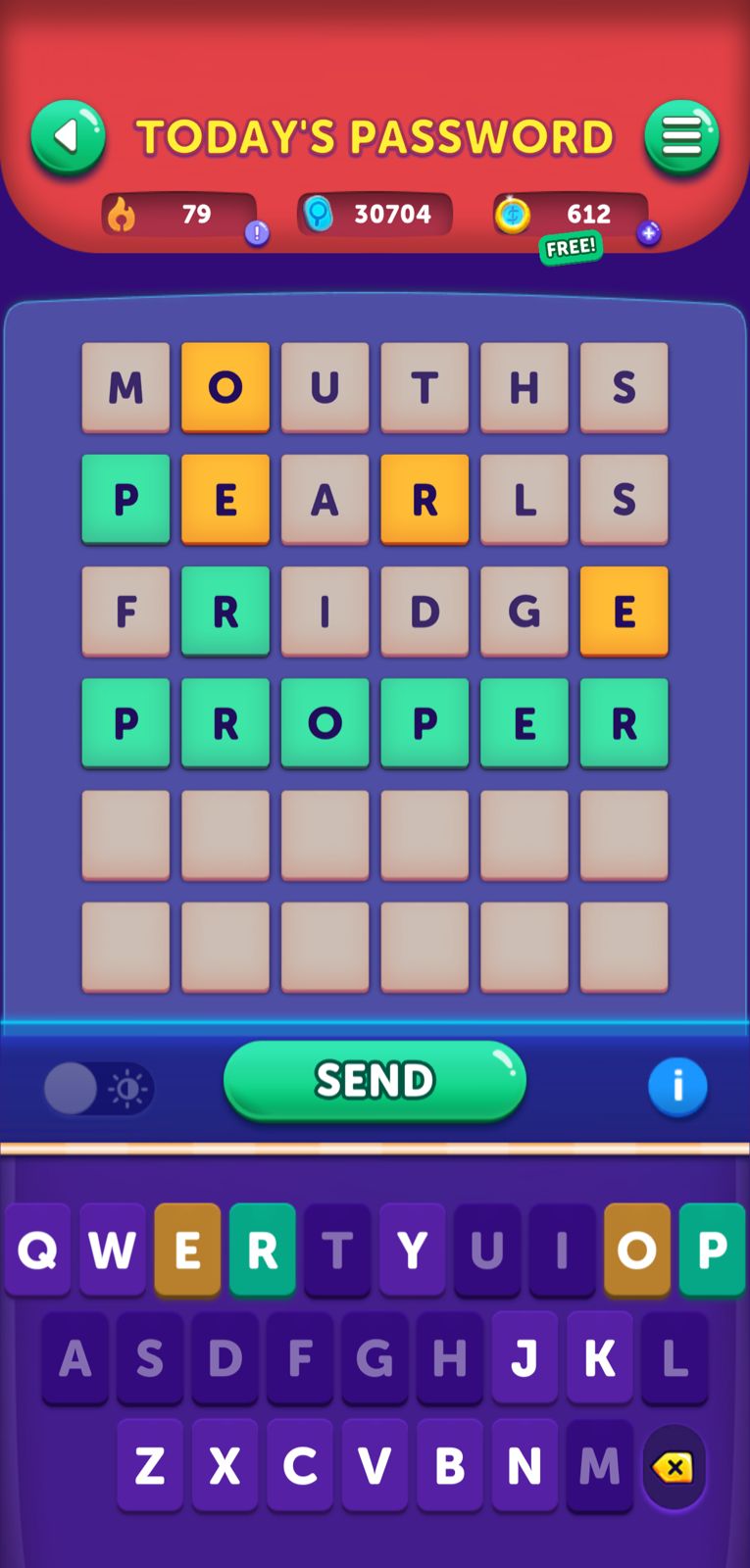Enter the letter Z
Image resolution: width=750 pixels, height=1568 pixels.
click(x=150, y=1466)
